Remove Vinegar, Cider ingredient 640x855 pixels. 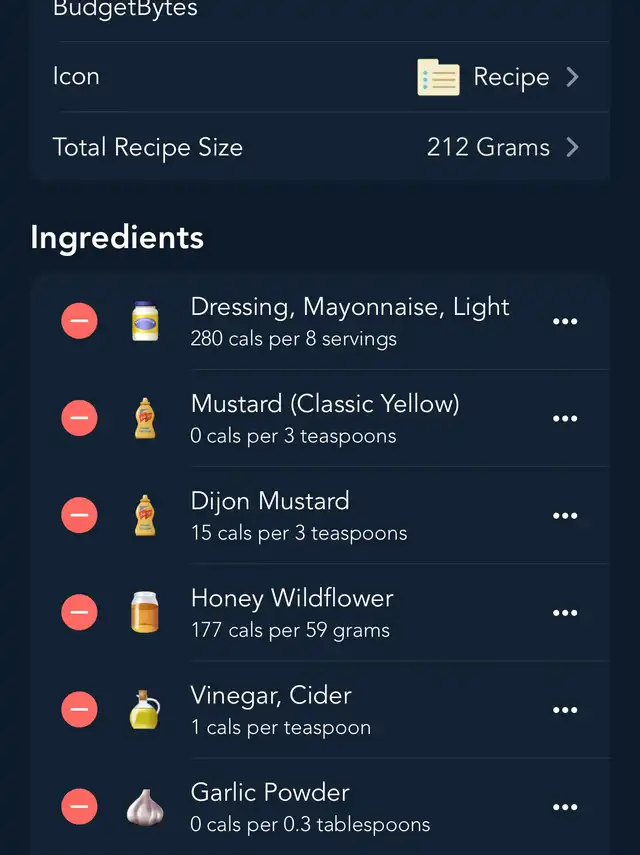(x=80, y=710)
